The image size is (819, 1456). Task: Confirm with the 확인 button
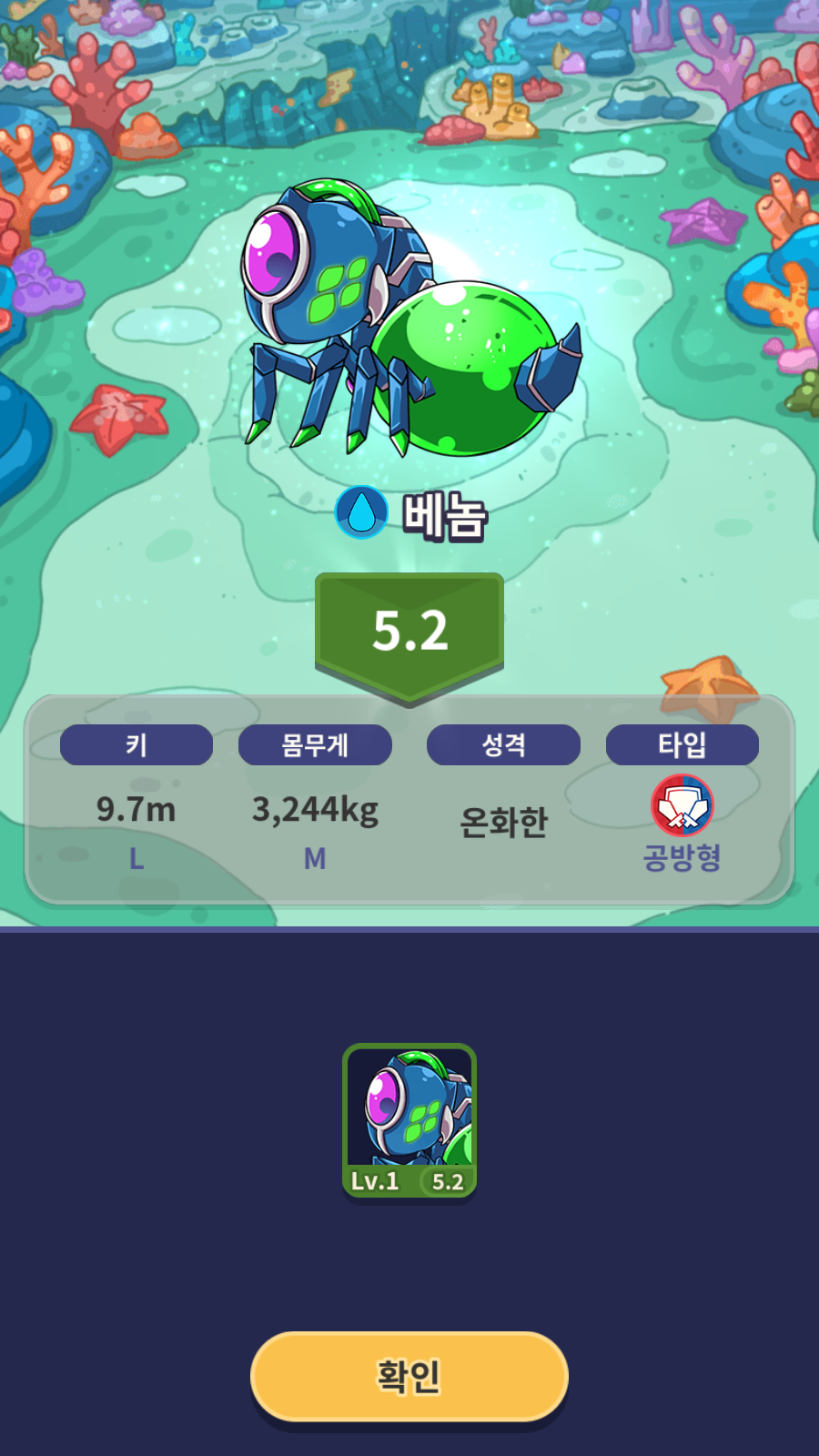tap(409, 1376)
